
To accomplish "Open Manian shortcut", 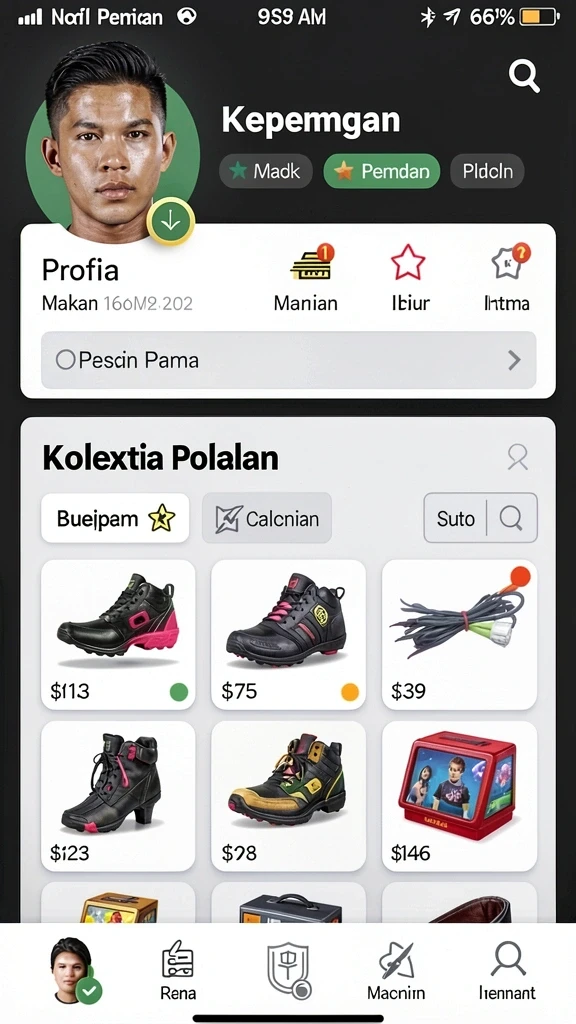I will (x=306, y=279).
